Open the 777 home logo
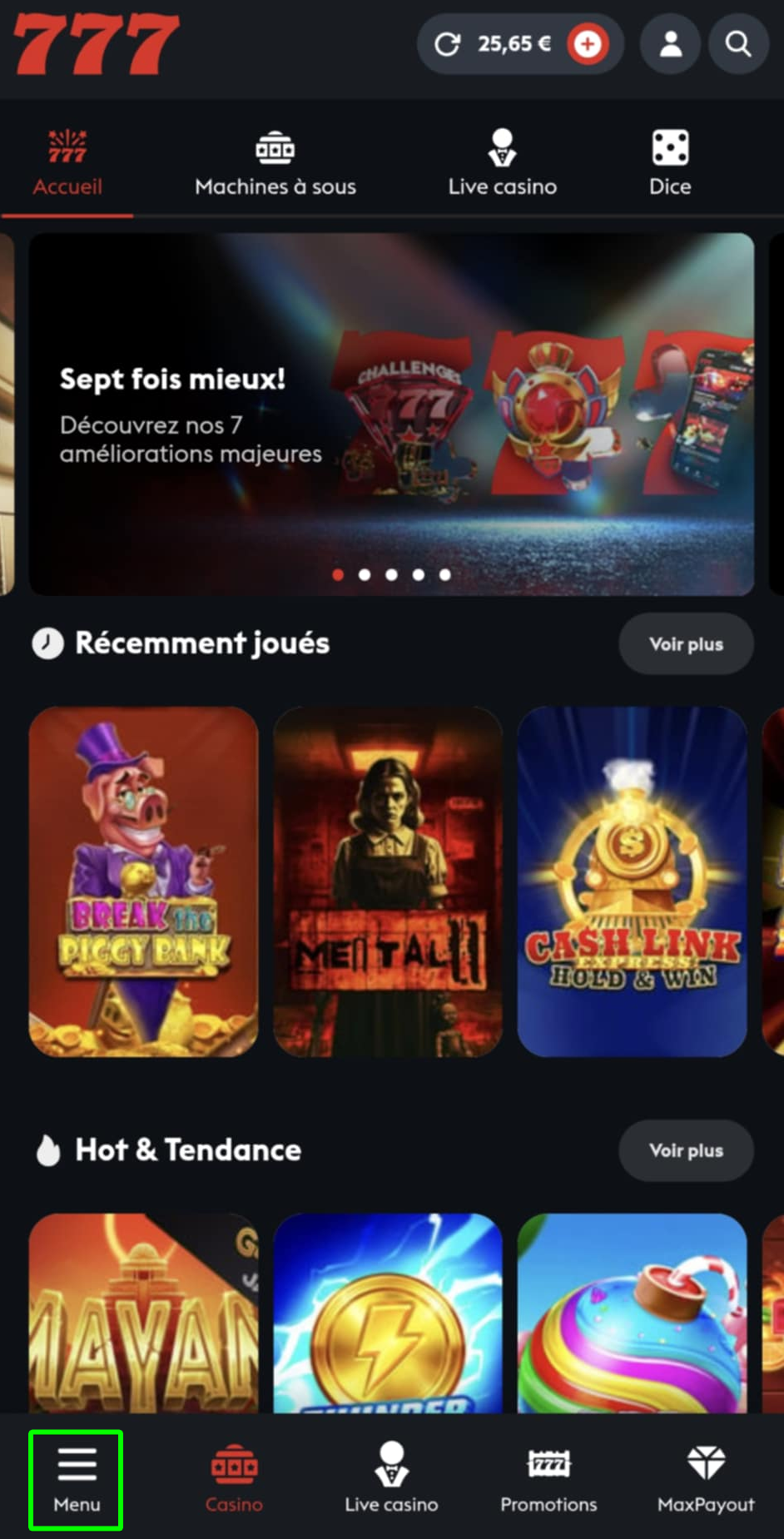784x1539 pixels. (96, 44)
